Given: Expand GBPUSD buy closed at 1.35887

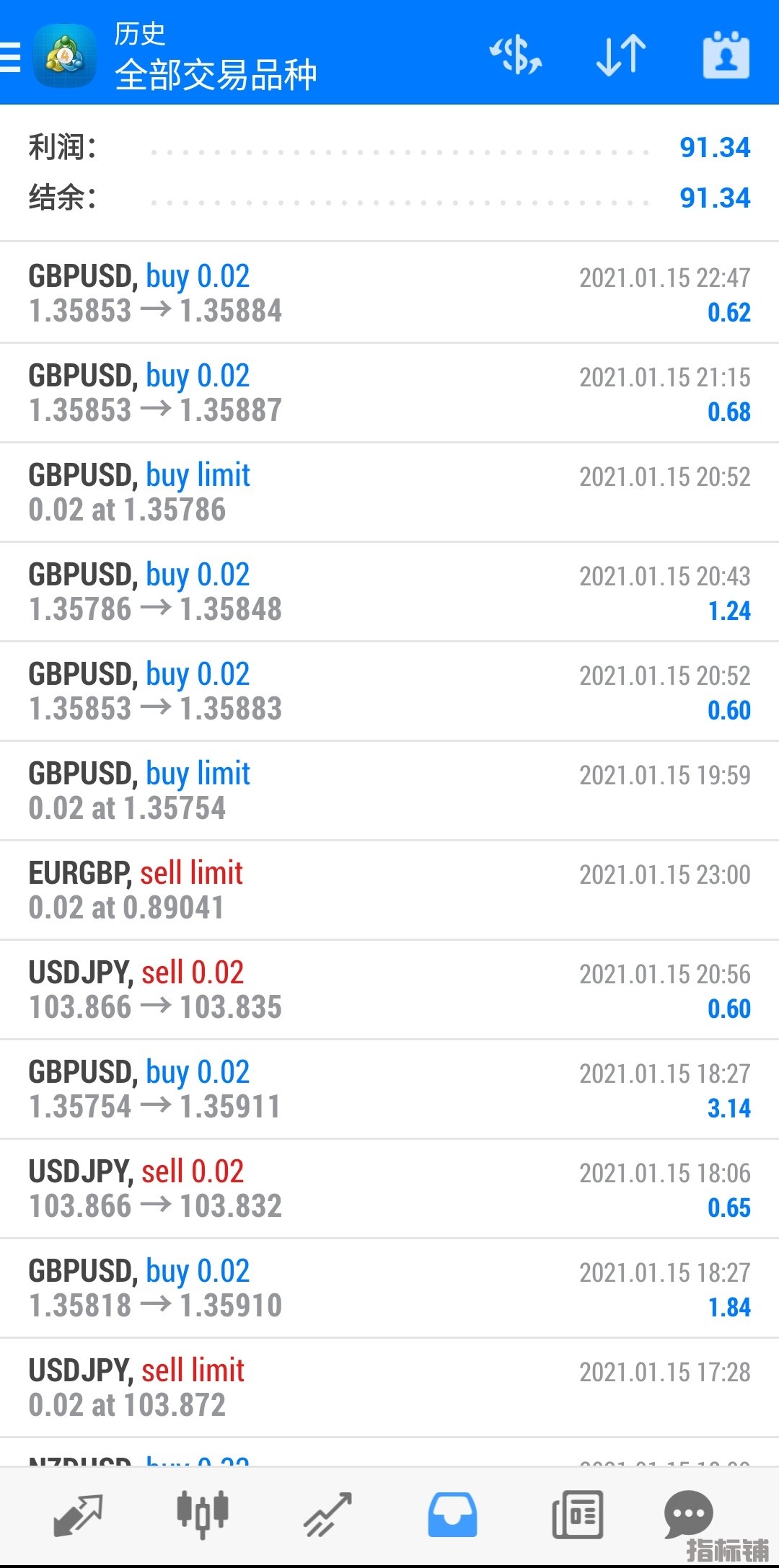Looking at the screenshot, I should tap(389, 393).
